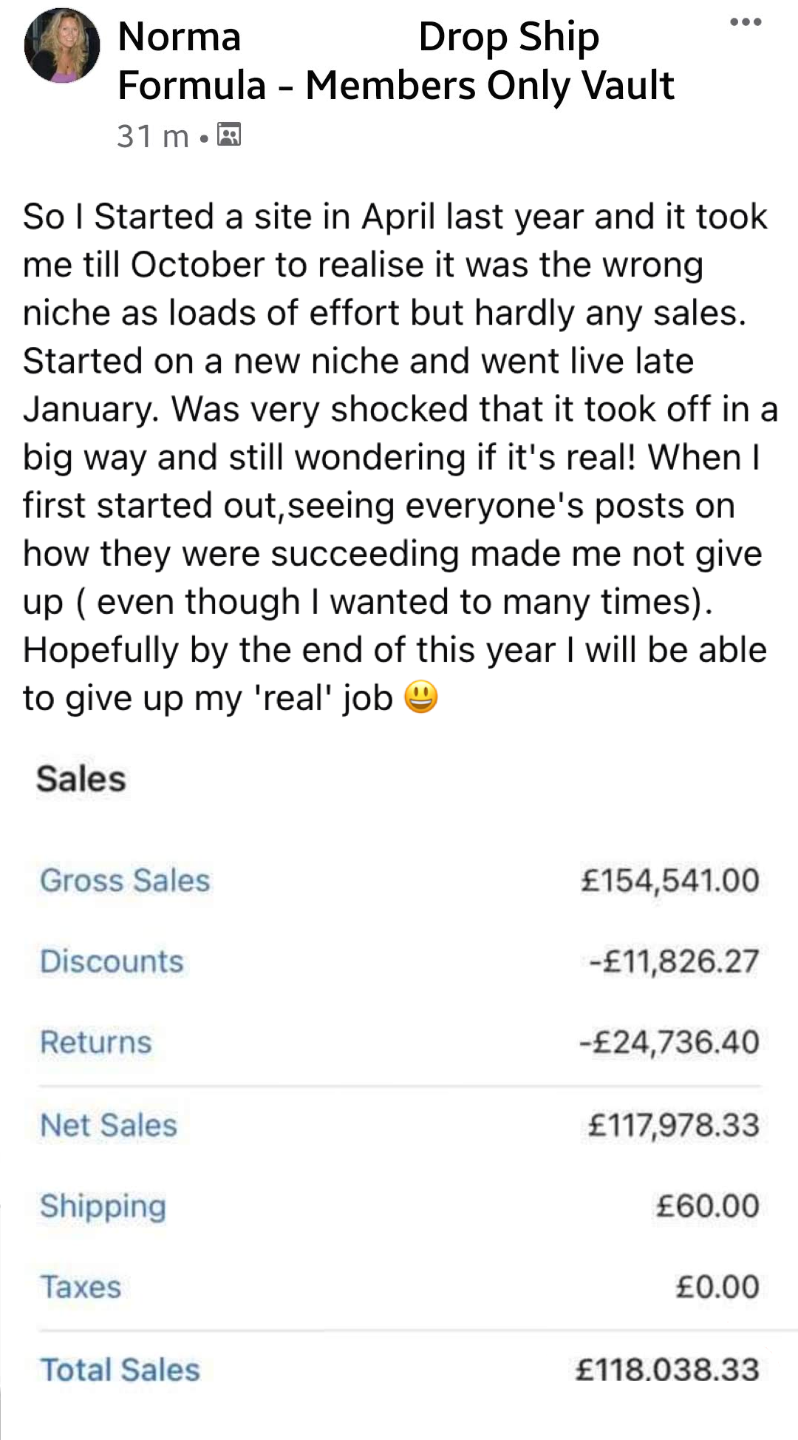Open Norma's profile from her name
This screenshot has width=798, height=1440.
[179, 37]
